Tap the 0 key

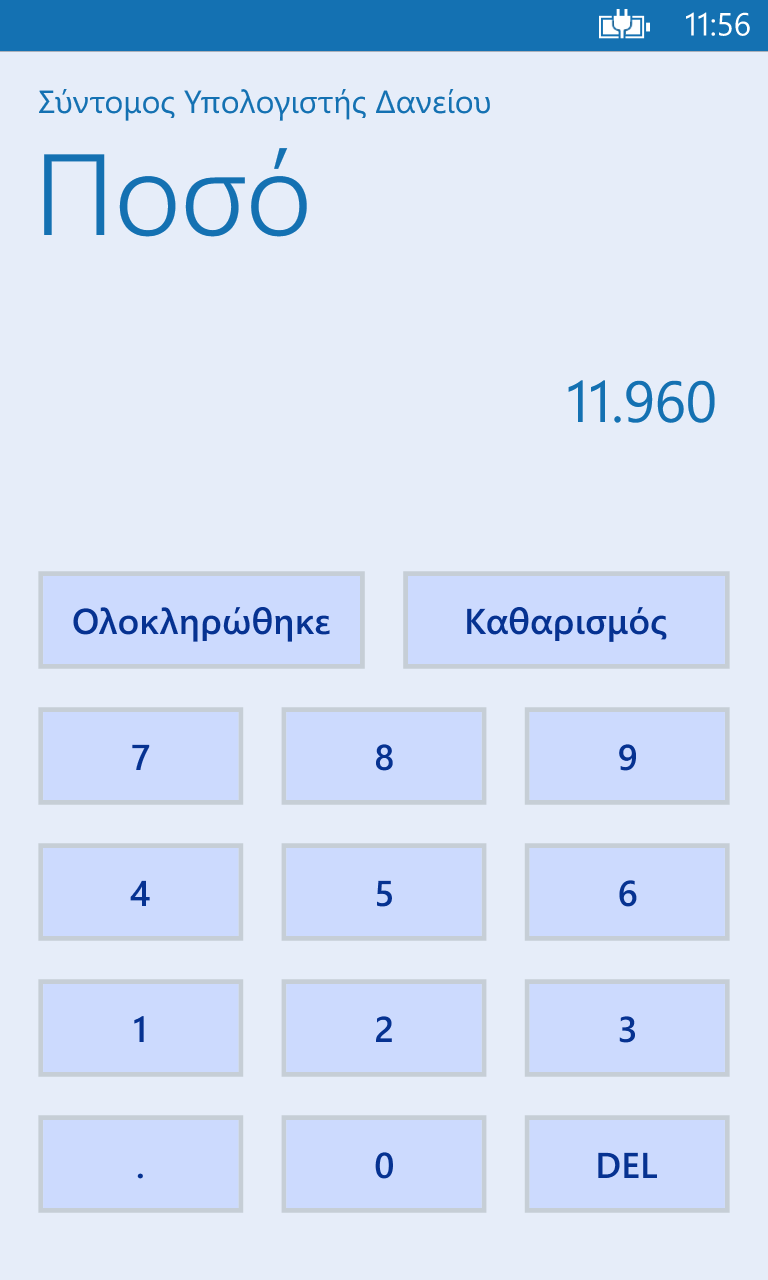pos(384,1164)
